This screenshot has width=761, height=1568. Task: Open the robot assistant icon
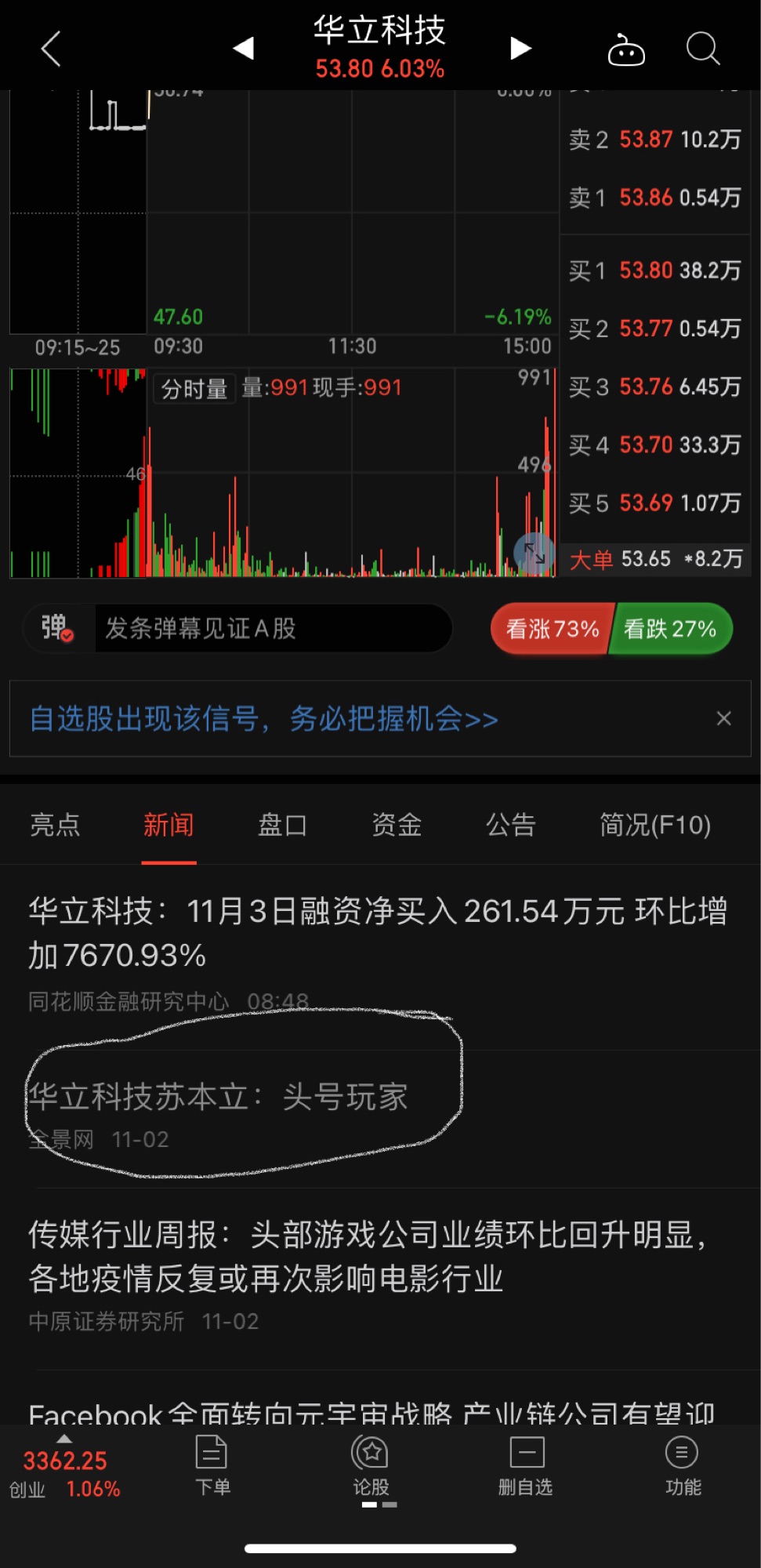point(626,49)
